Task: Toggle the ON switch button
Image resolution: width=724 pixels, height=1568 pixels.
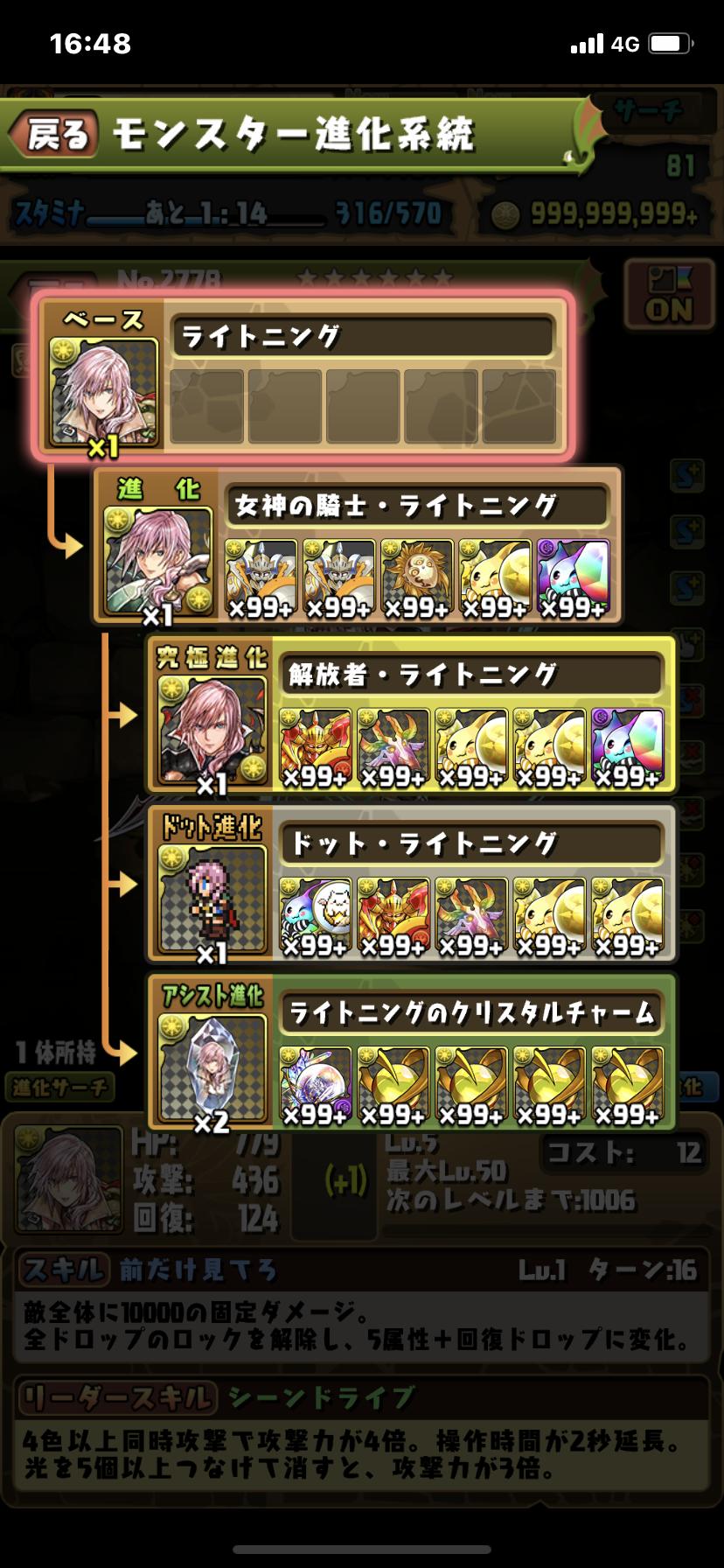Action: 669,296
